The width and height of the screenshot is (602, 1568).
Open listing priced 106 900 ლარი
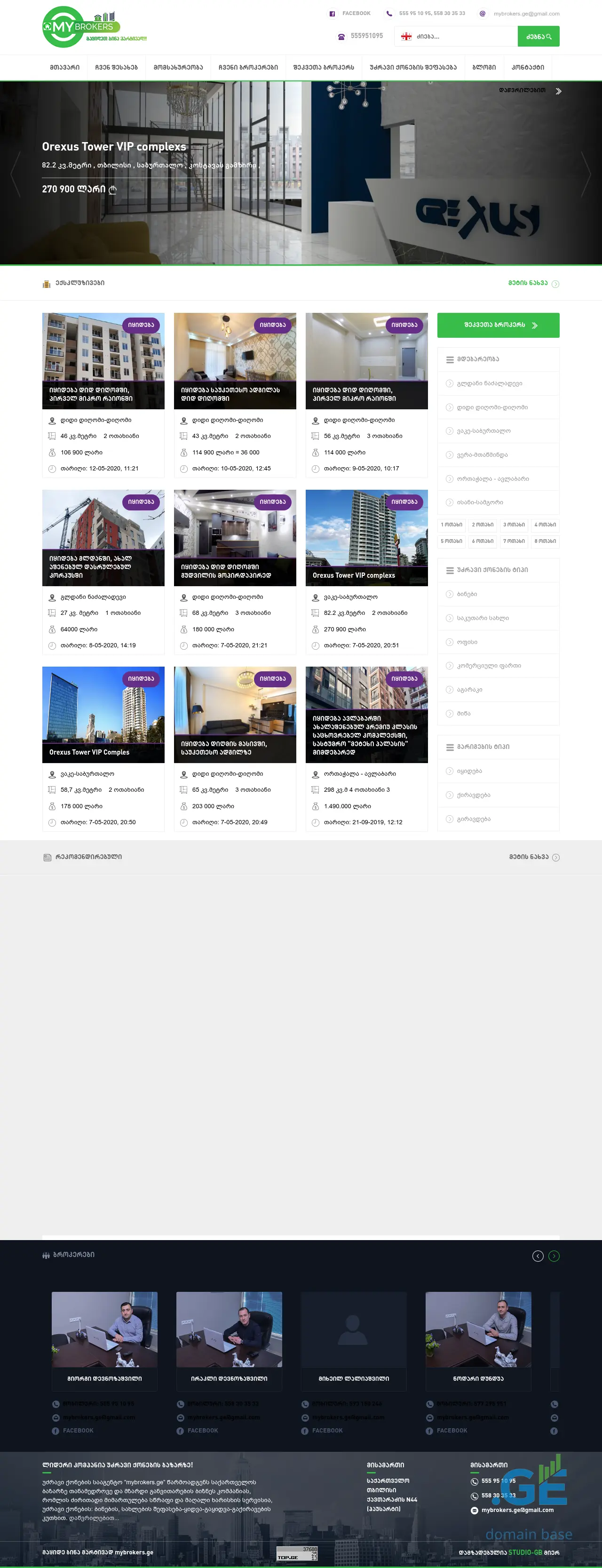[x=103, y=360]
